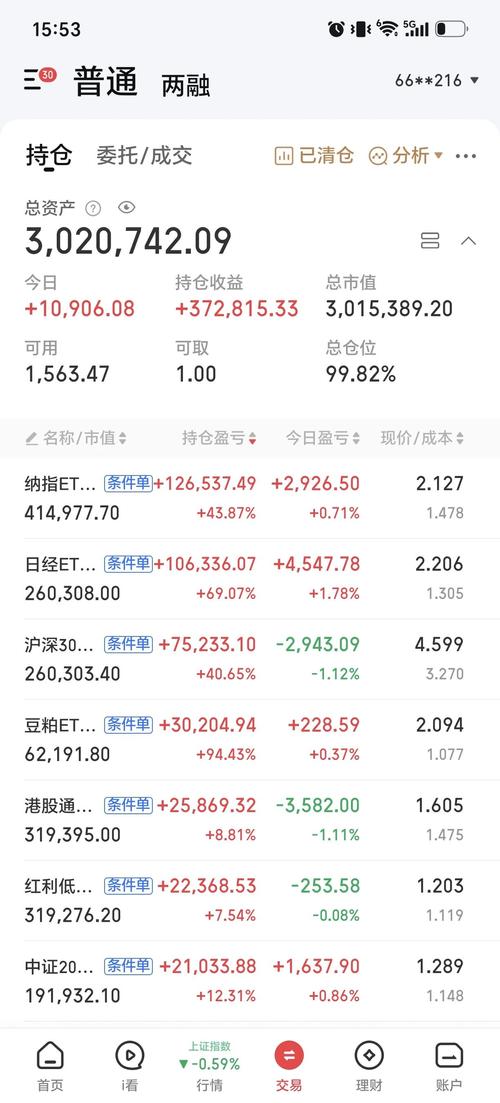Image resolution: width=500 pixels, height=1103 pixels.
Task: Tap the 总资产 help question mark
Action: point(93,208)
